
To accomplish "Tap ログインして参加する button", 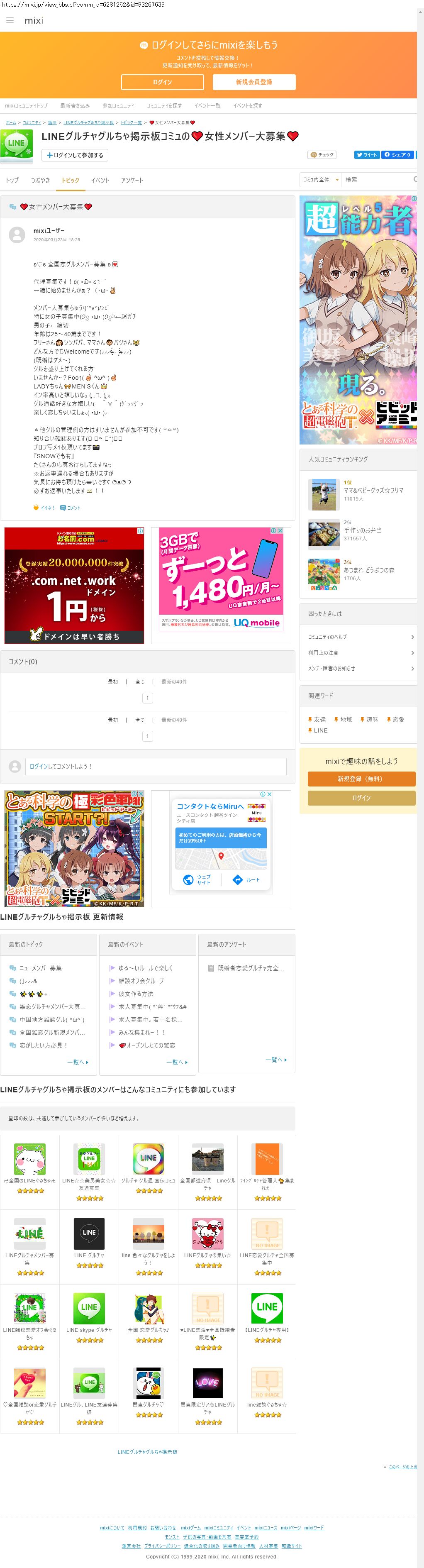I will pyautogui.click(x=75, y=155).
